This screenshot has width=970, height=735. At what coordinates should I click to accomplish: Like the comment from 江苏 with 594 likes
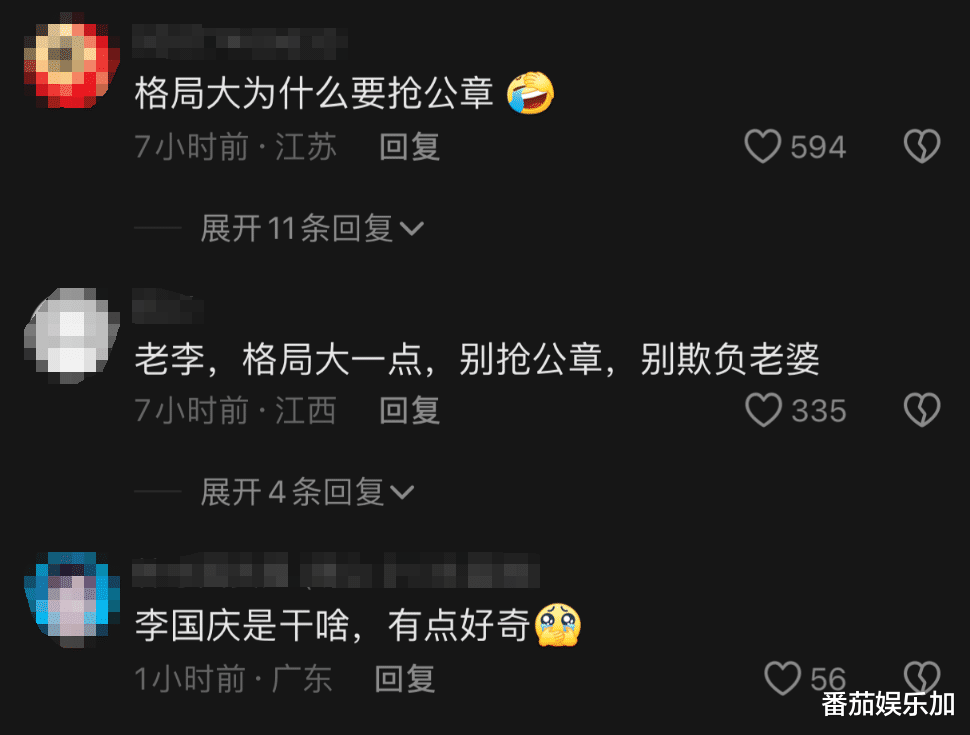(762, 147)
